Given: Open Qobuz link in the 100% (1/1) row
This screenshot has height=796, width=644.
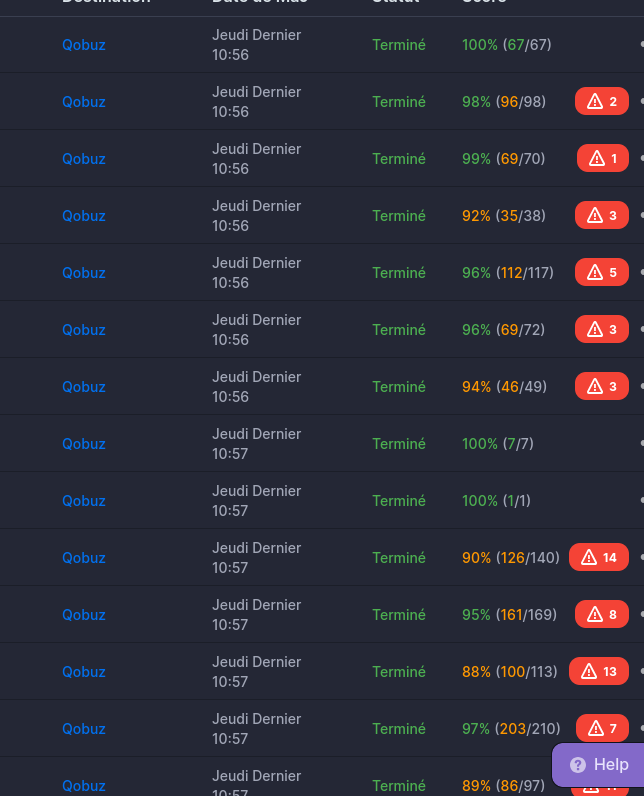Looking at the screenshot, I should (x=84, y=501).
